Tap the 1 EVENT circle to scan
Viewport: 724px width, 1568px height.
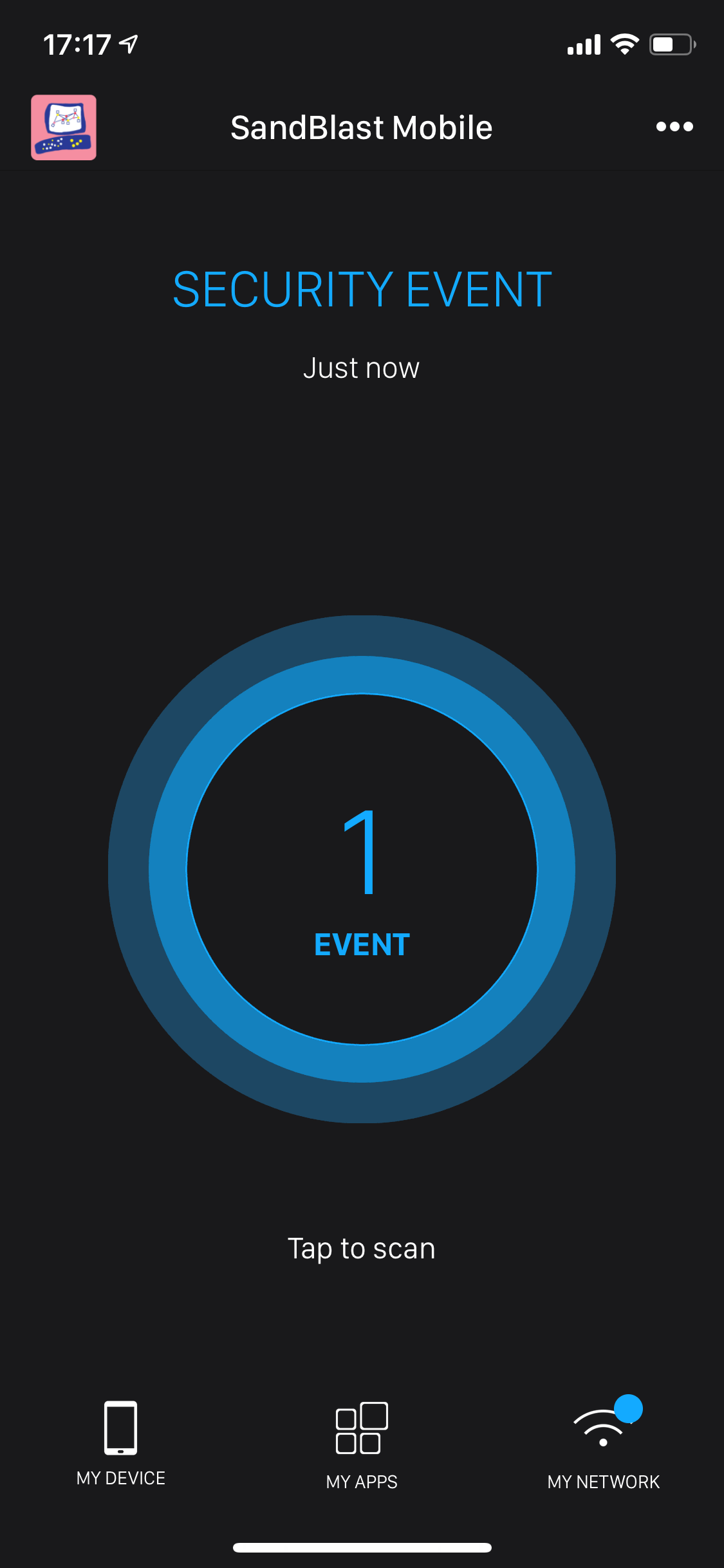click(362, 869)
